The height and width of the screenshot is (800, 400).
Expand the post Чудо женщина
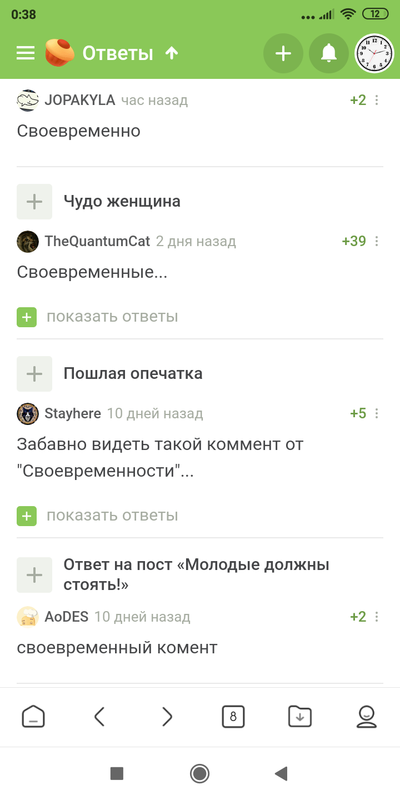(34, 202)
